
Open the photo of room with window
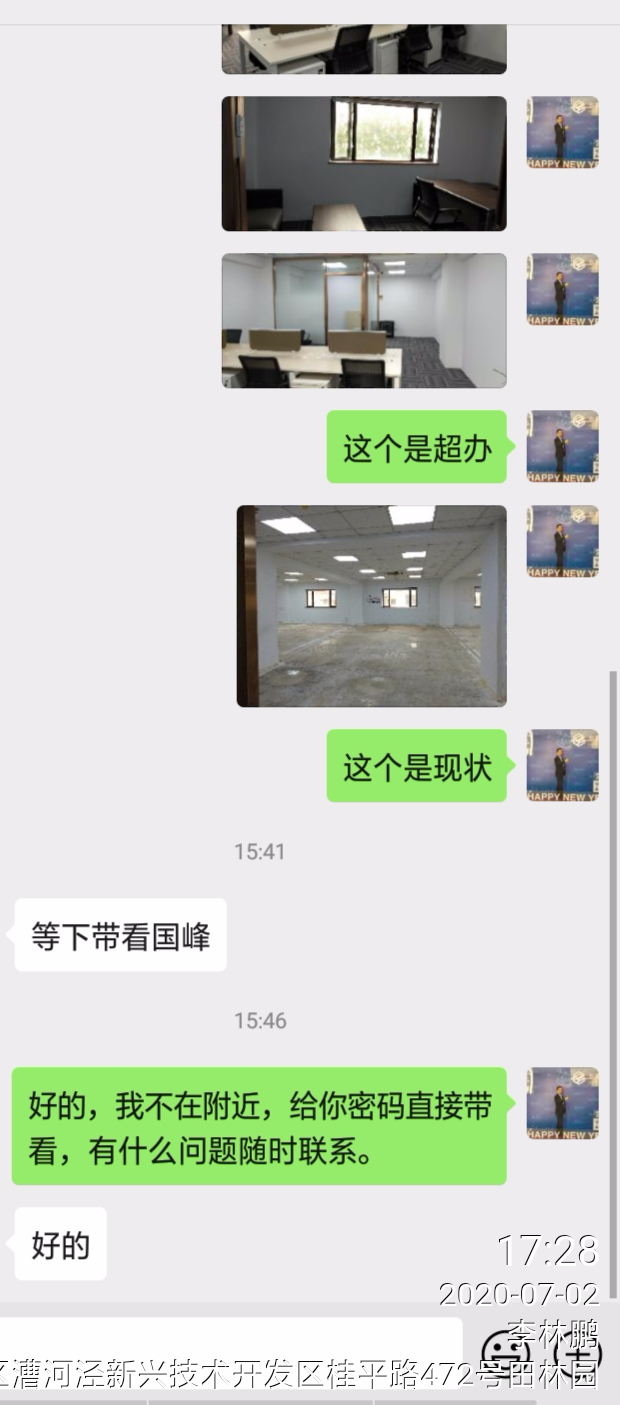[x=363, y=163]
